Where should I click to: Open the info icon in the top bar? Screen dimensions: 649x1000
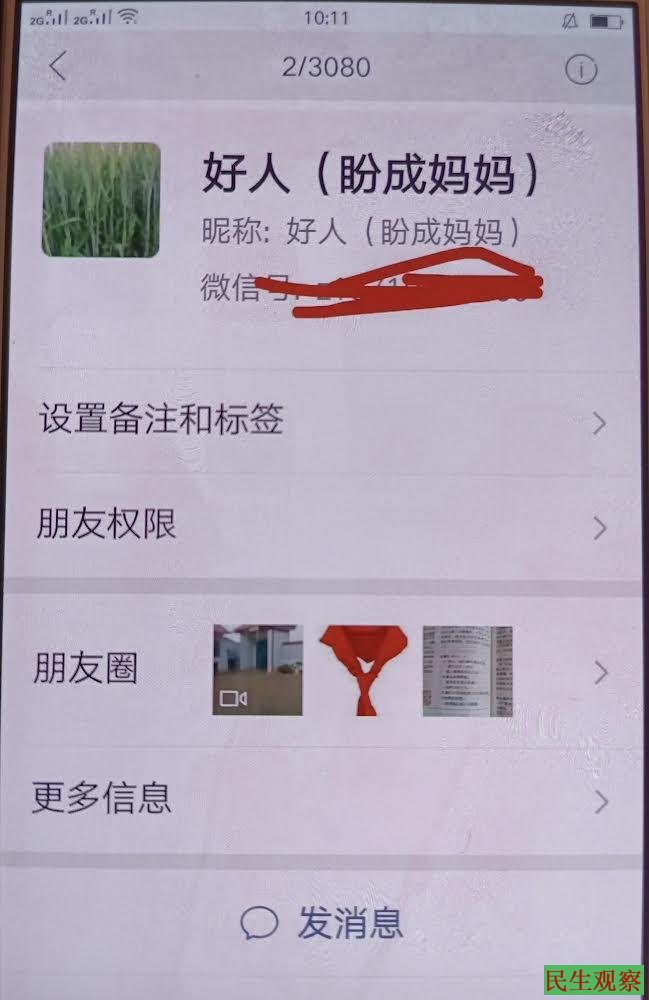coord(581,69)
